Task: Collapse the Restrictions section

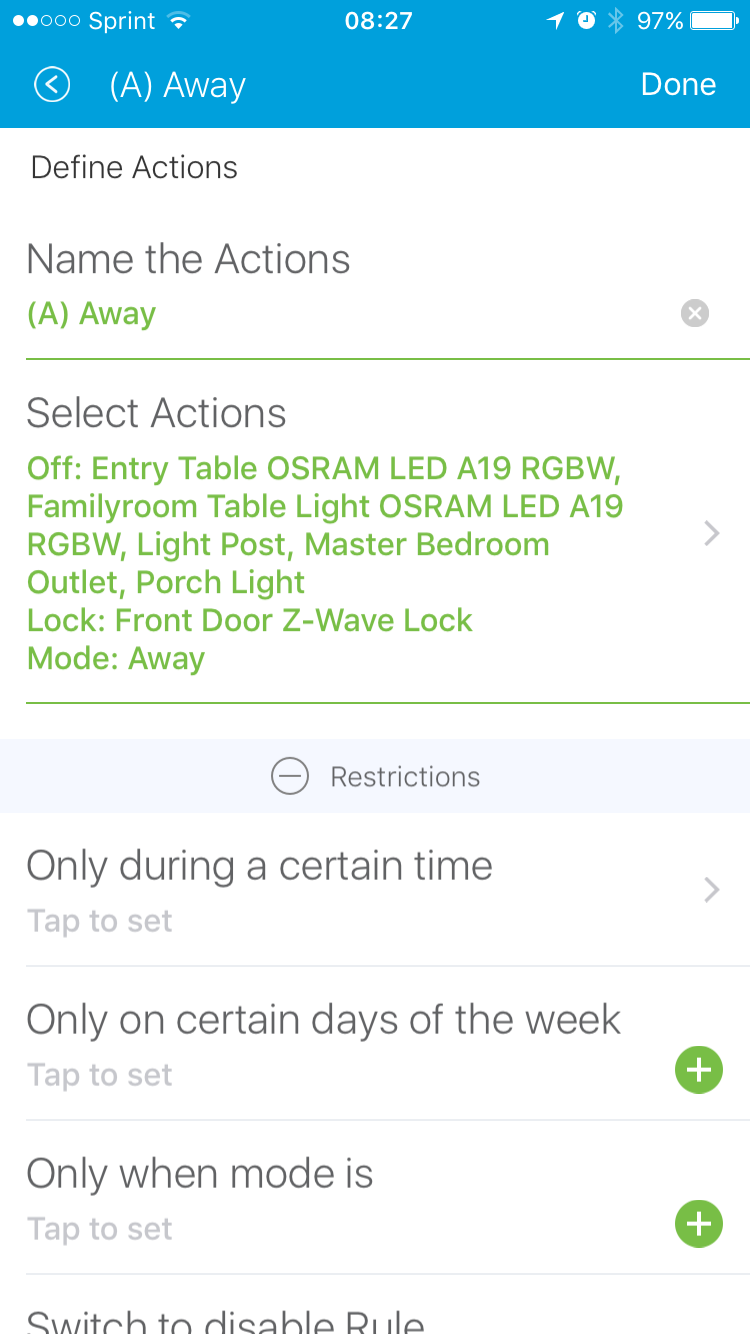Action: coord(290,777)
